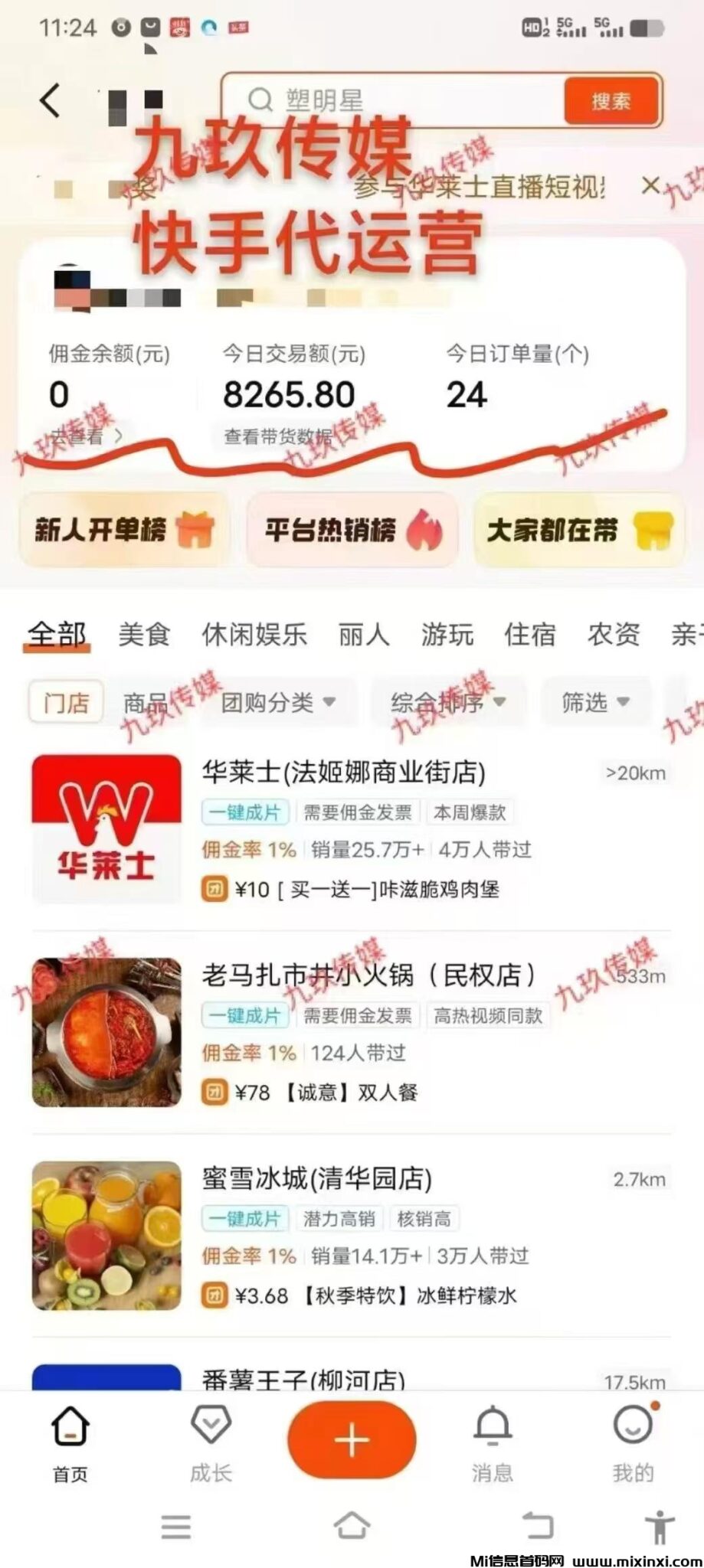Expand the 团购分类 dropdown
Viewport: 704px width, 1568px height.
pos(277,701)
